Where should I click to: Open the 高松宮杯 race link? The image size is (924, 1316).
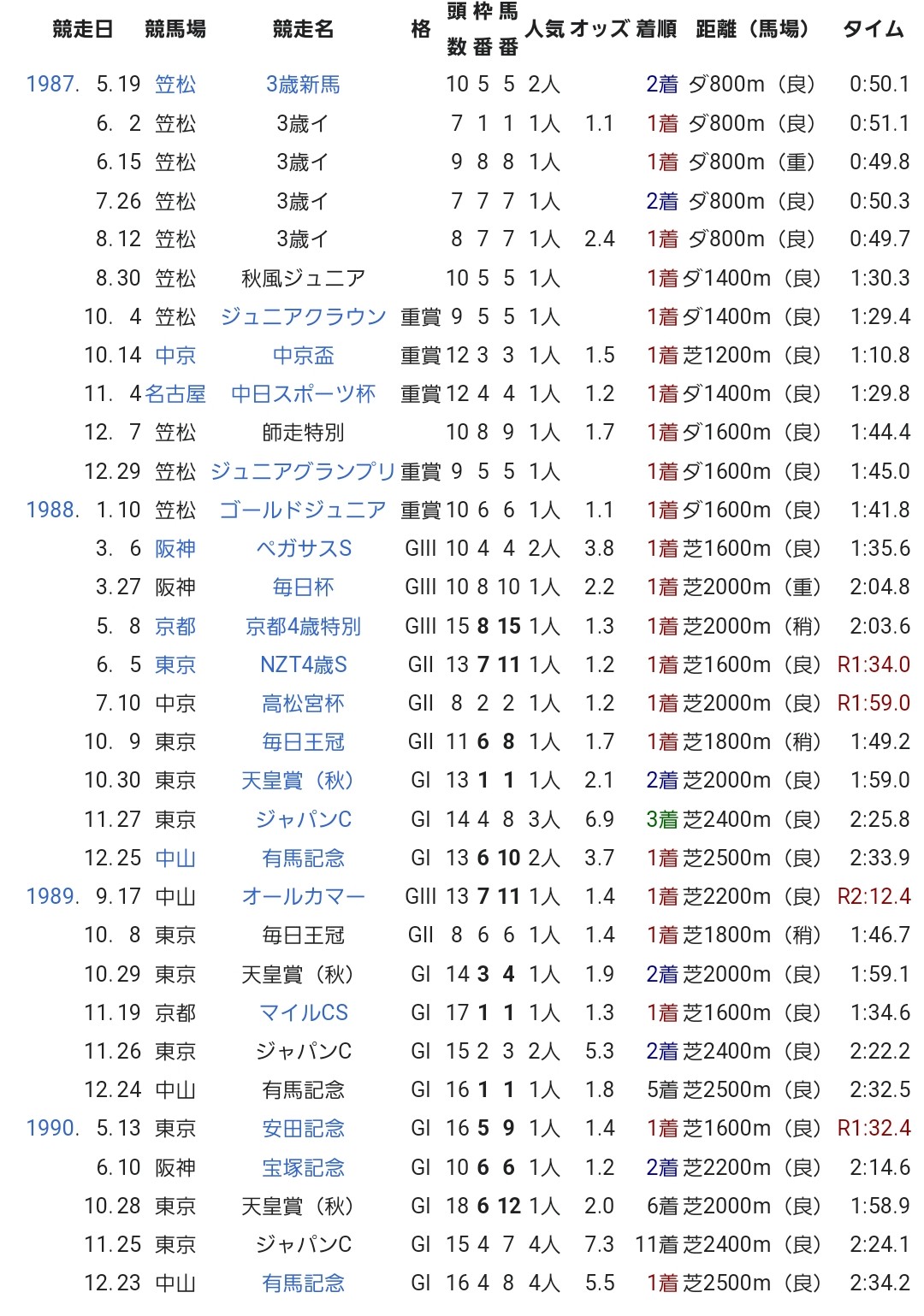[x=303, y=703]
